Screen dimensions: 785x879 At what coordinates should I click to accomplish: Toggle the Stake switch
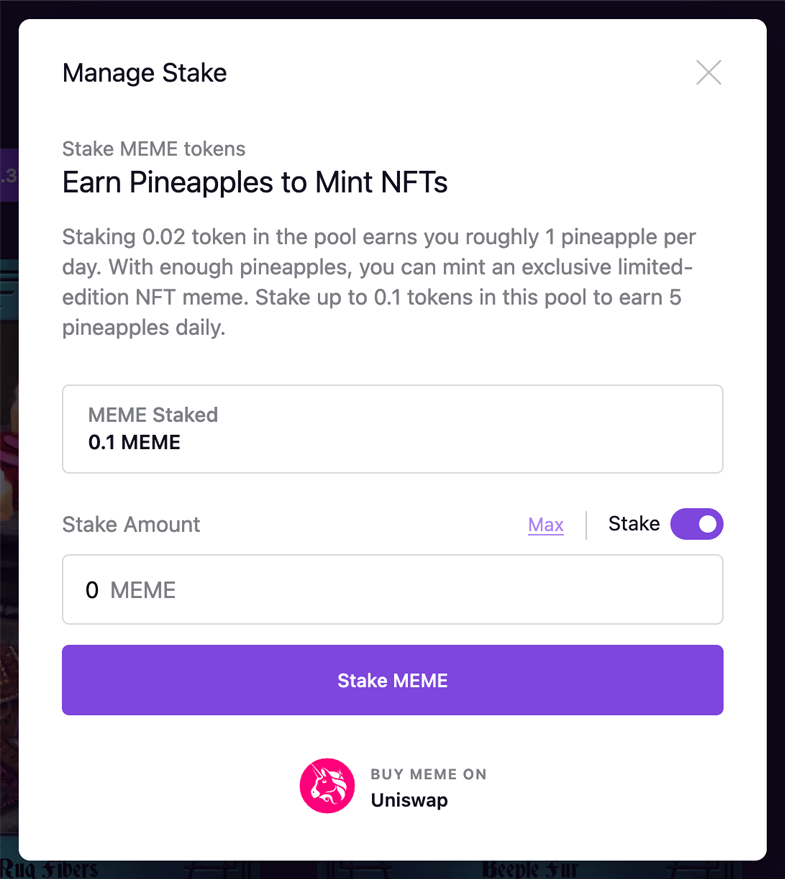696,524
